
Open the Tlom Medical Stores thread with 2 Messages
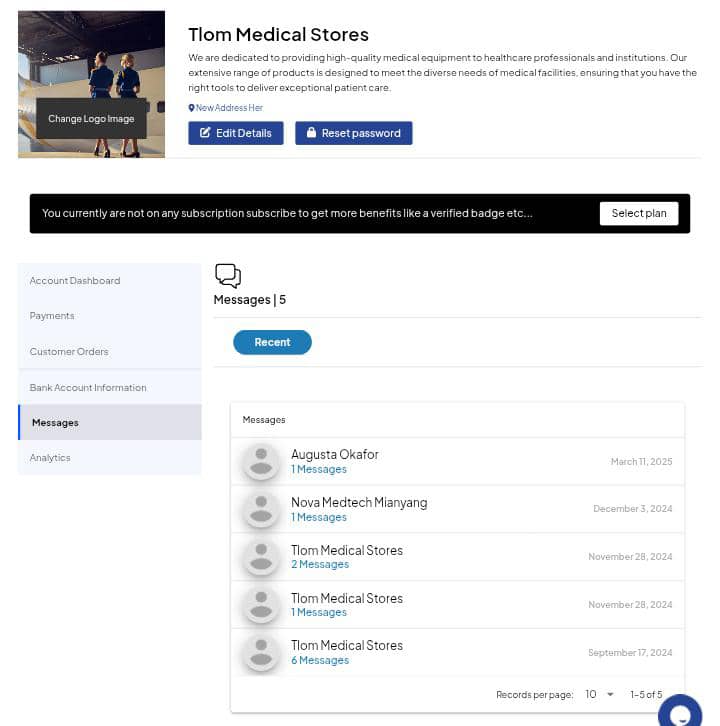(x=457, y=557)
